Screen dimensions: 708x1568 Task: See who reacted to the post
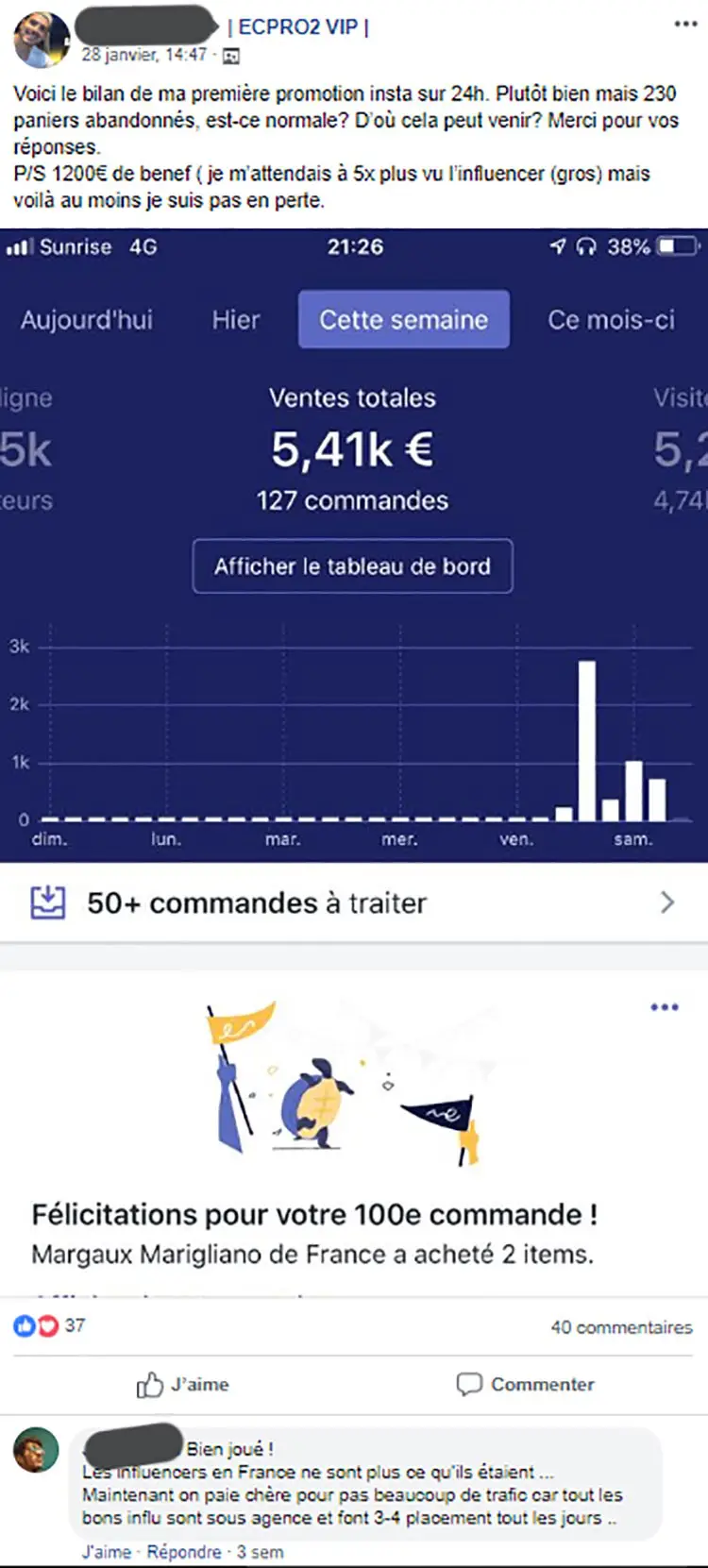tap(49, 1326)
